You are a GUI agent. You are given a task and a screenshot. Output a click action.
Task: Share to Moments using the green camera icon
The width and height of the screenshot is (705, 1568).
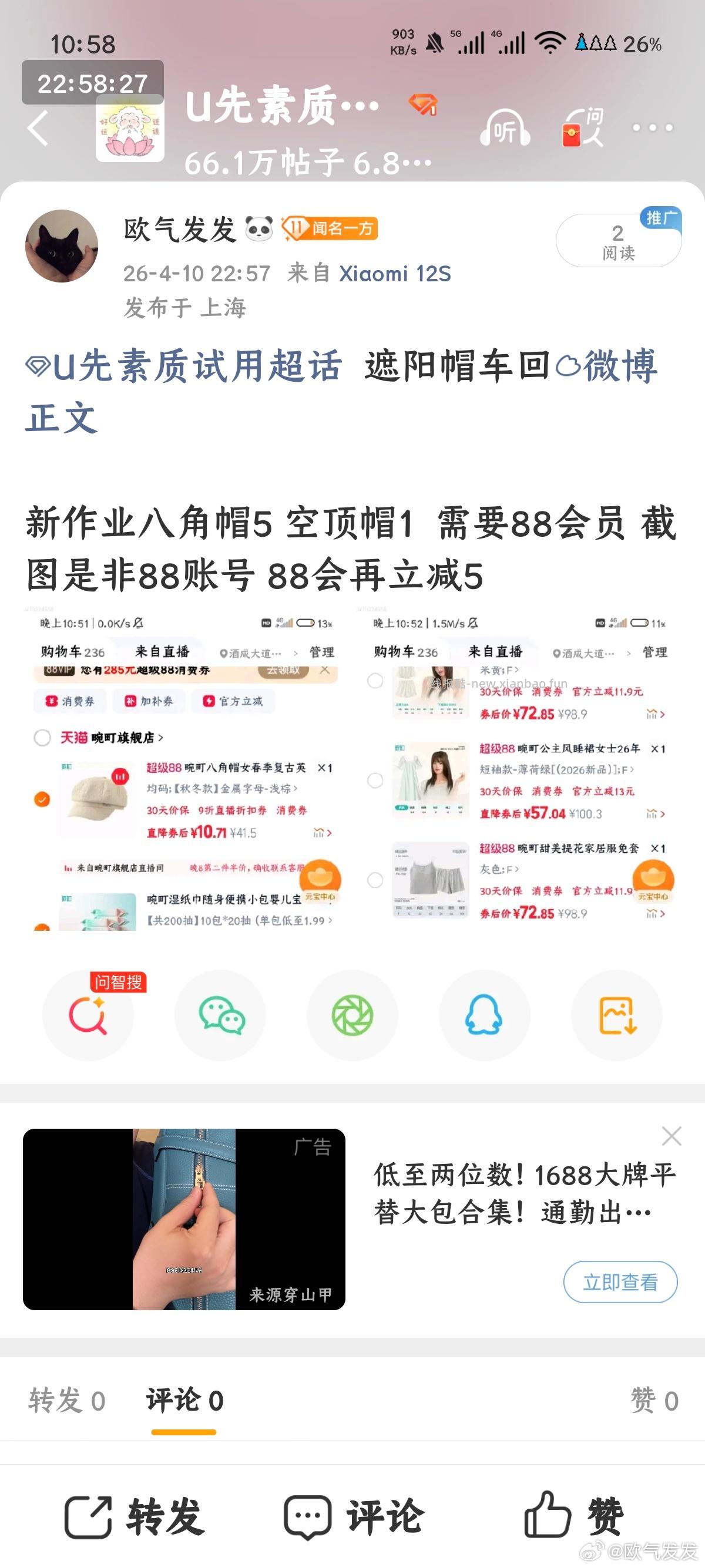tap(352, 1015)
